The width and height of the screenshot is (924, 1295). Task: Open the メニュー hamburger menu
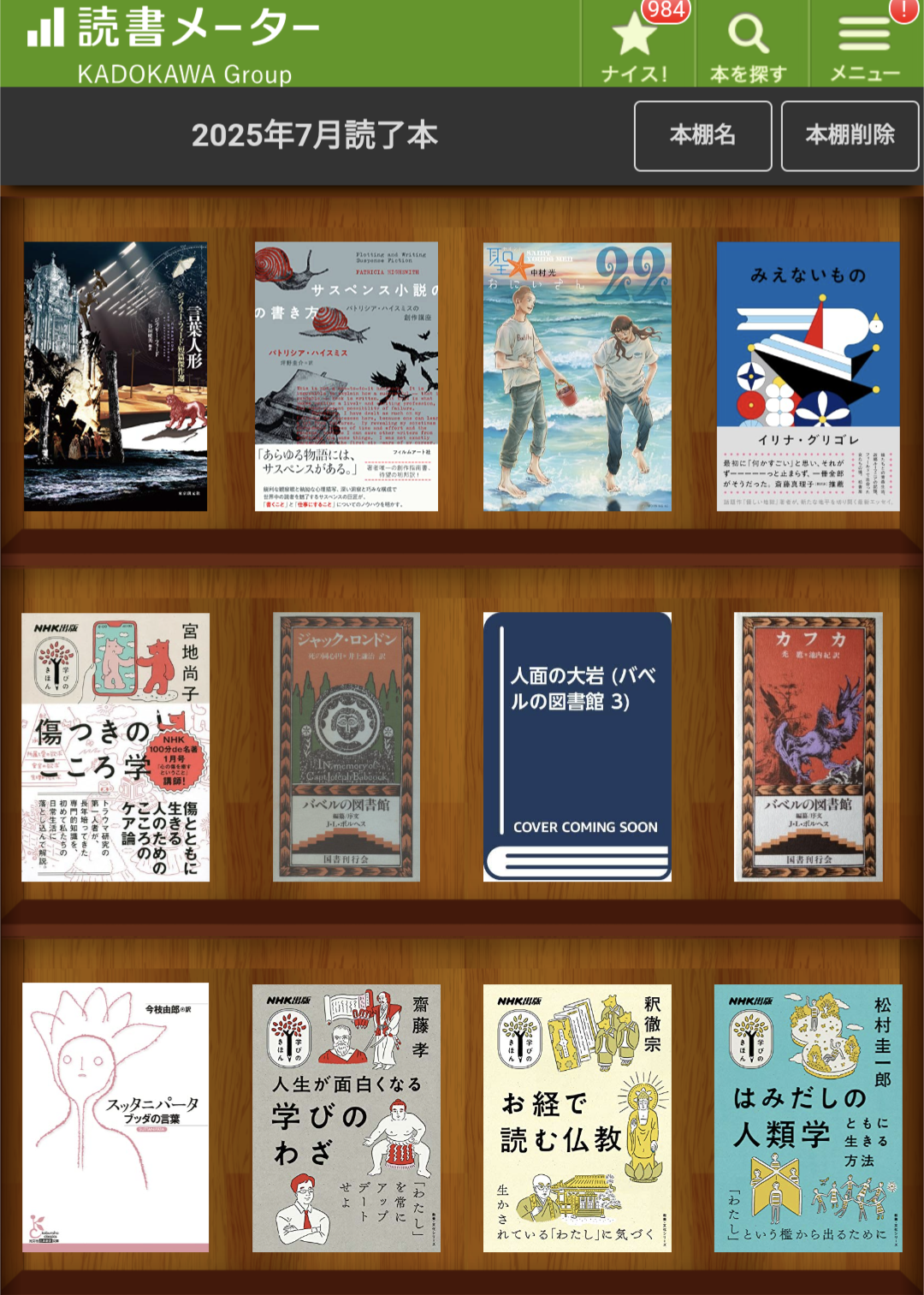864,45
